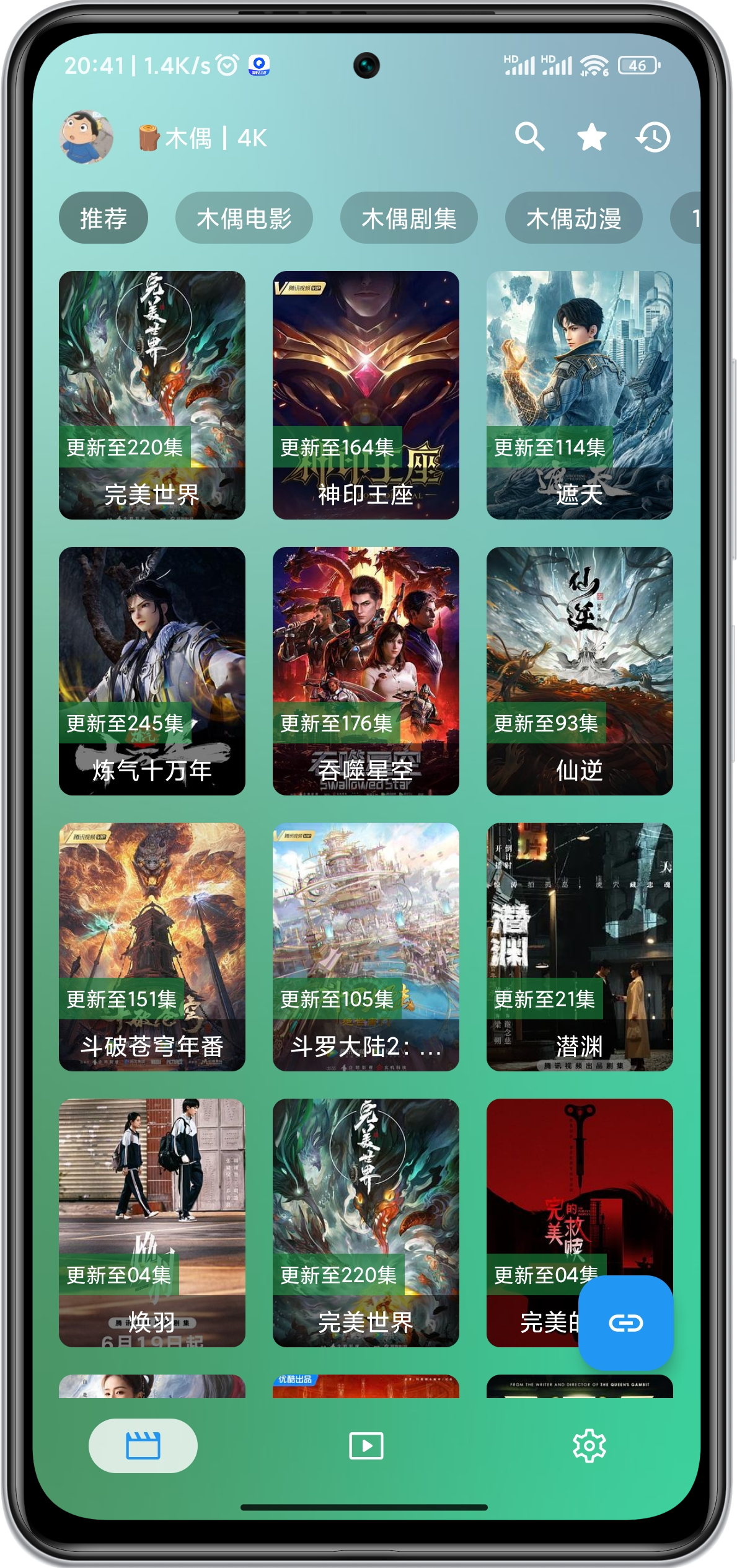Tap the 木偶 | 4K source title
The width and height of the screenshot is (737, 1568).
pyautogui.click(x=203, y=138)
